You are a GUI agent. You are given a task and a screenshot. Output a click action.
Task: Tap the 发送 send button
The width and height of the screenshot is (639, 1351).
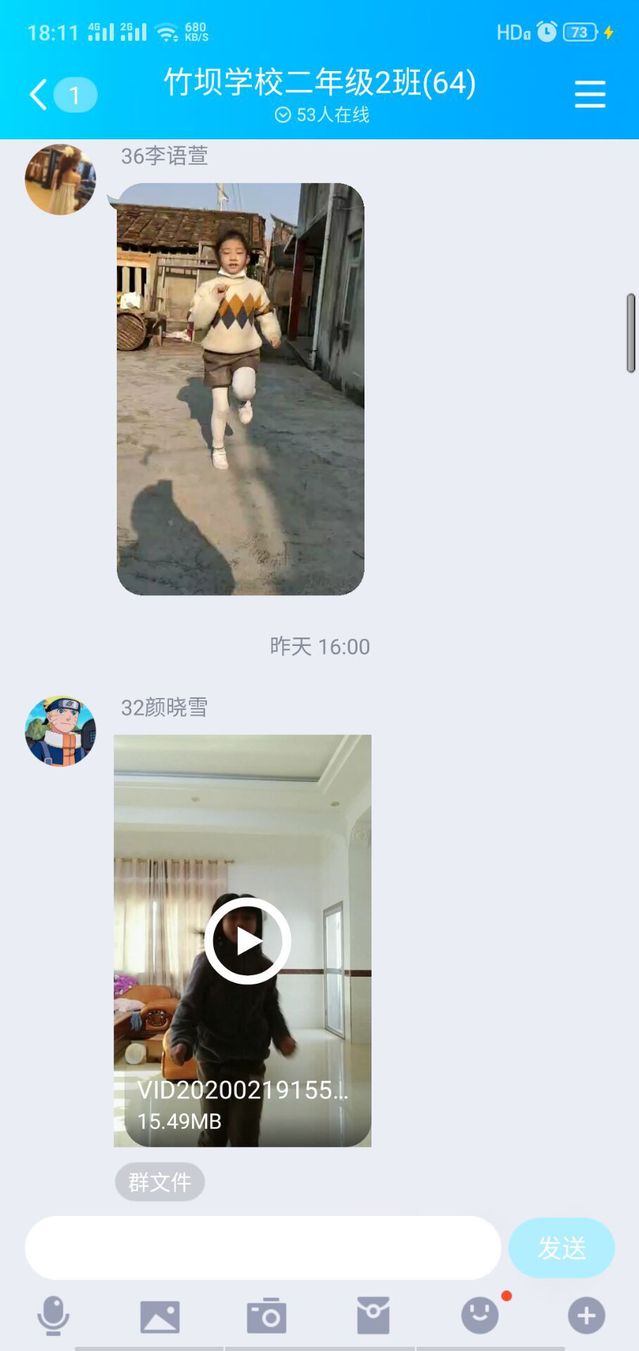(561, 1247)
